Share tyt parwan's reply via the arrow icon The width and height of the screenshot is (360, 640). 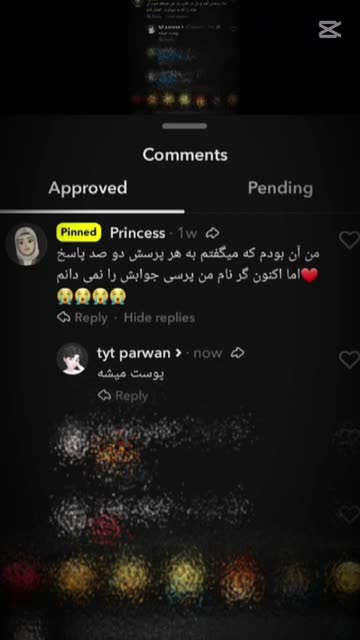(x=238, y=353)
